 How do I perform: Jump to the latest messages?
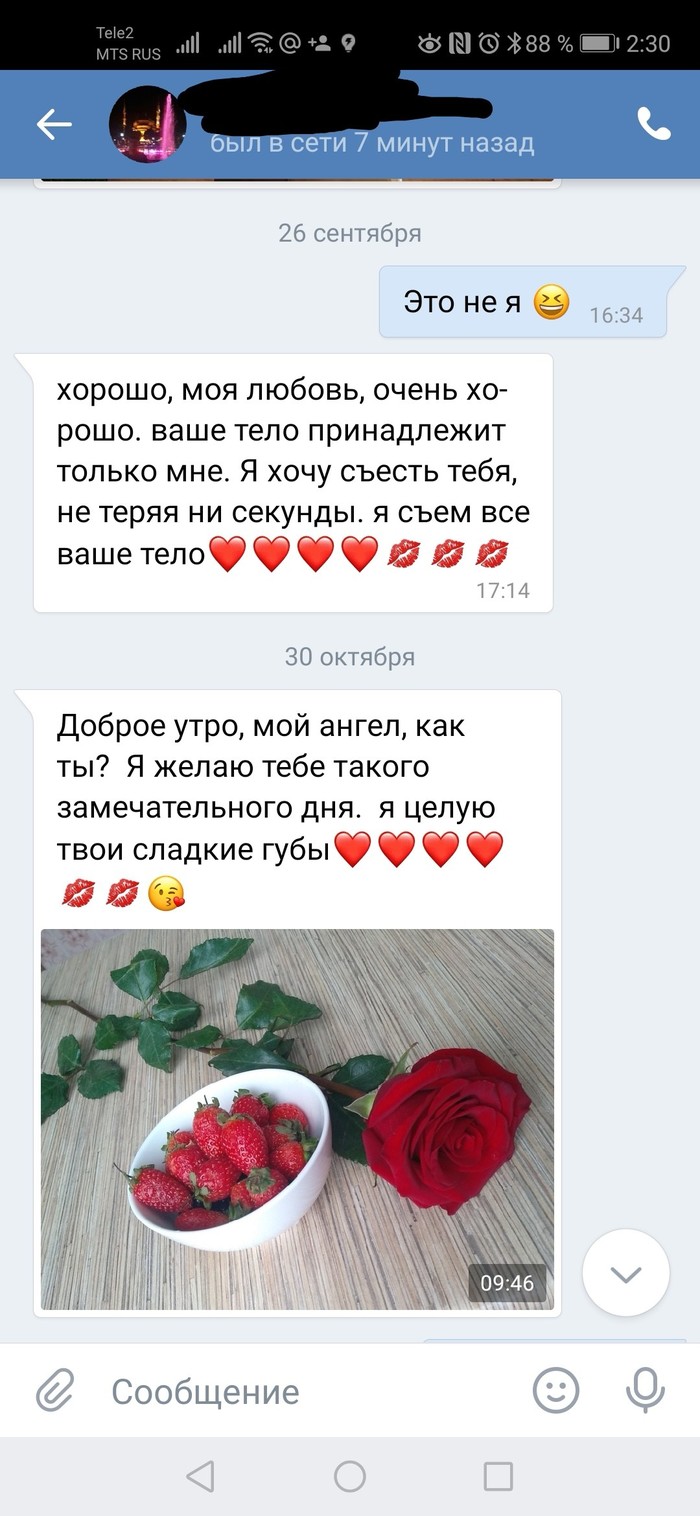pyautogui.click(x=626, y=1272)
